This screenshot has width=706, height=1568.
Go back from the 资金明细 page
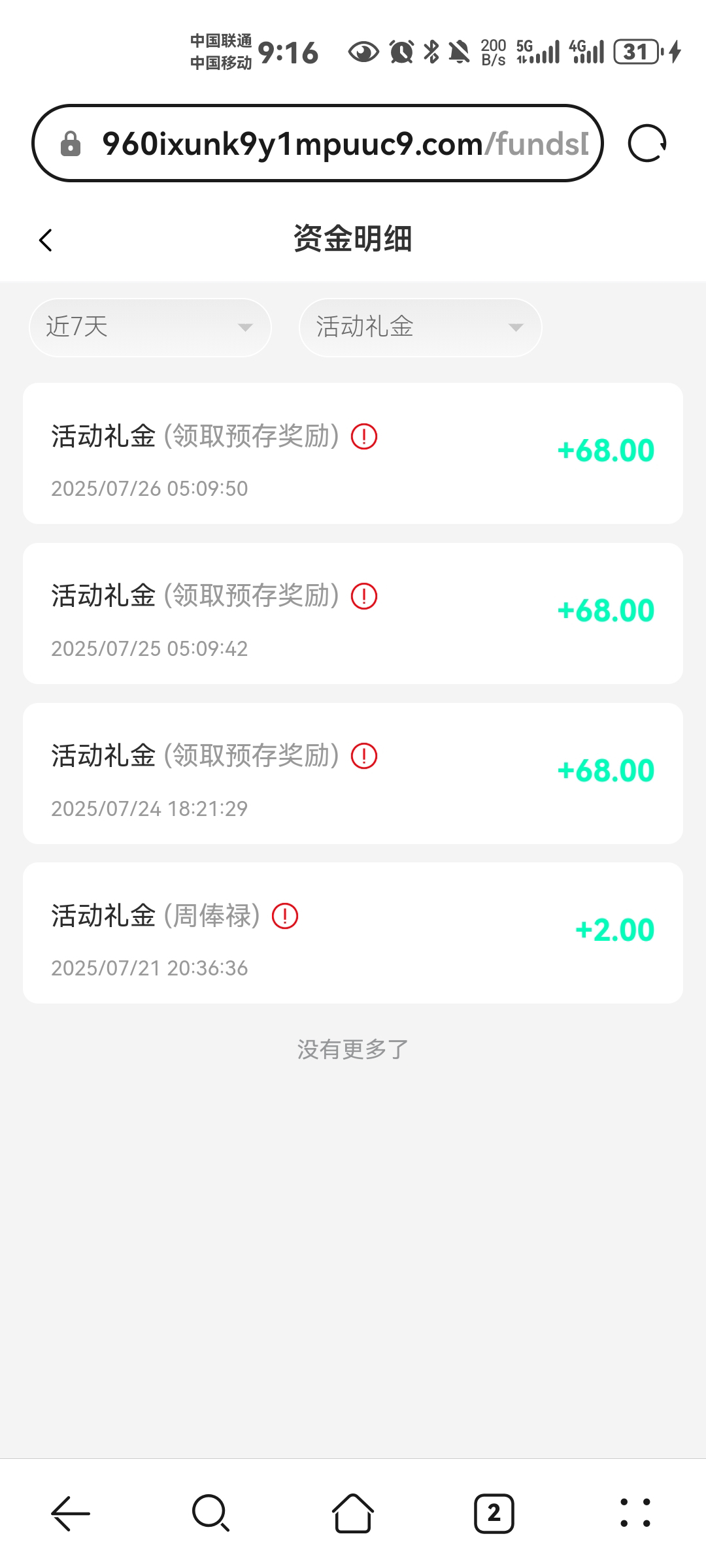pyautogui.click(x=45, y=240)
